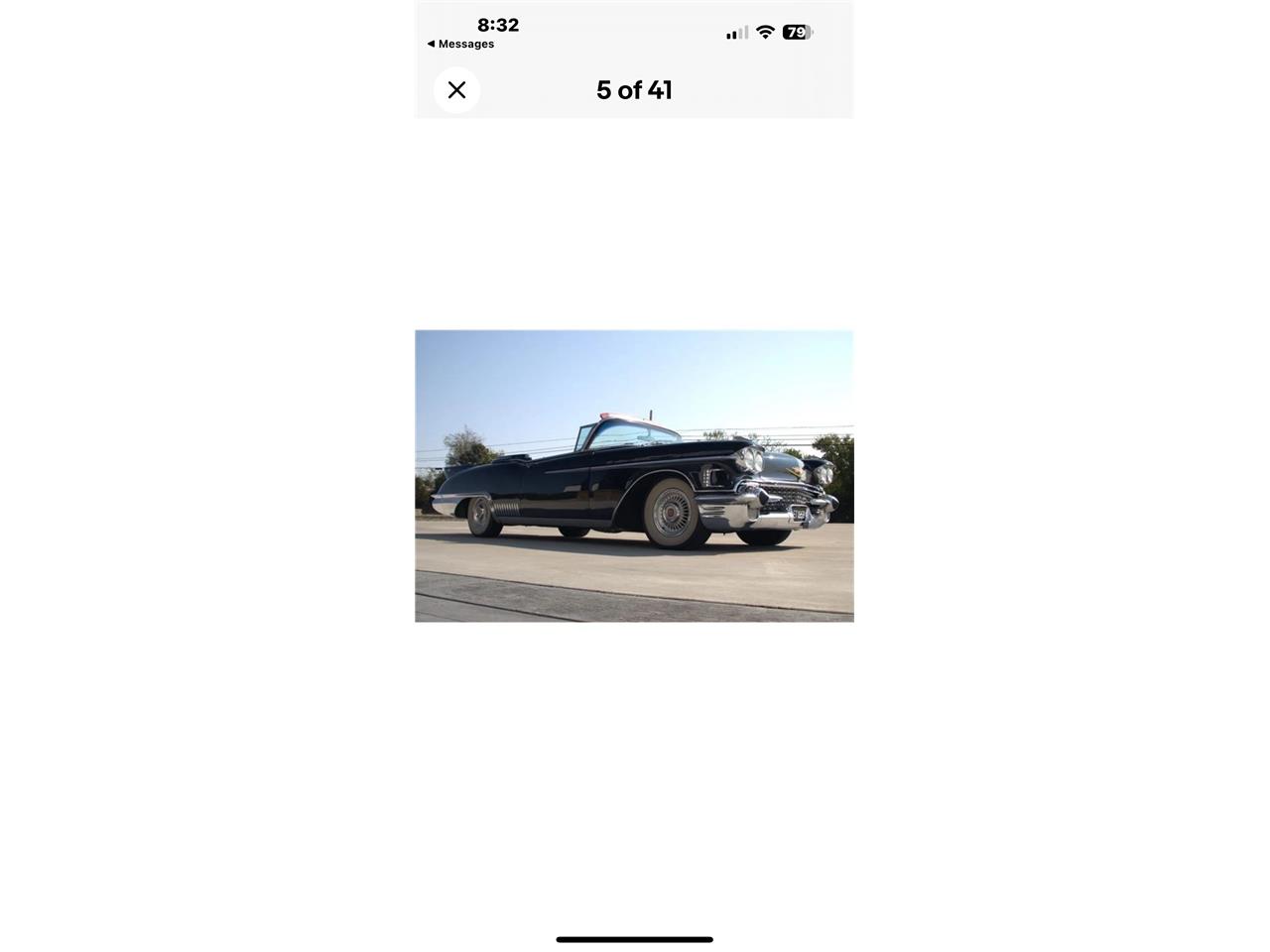Tap the car photo
This screenshot has height=952, width=1270.
tap(634, 476)
